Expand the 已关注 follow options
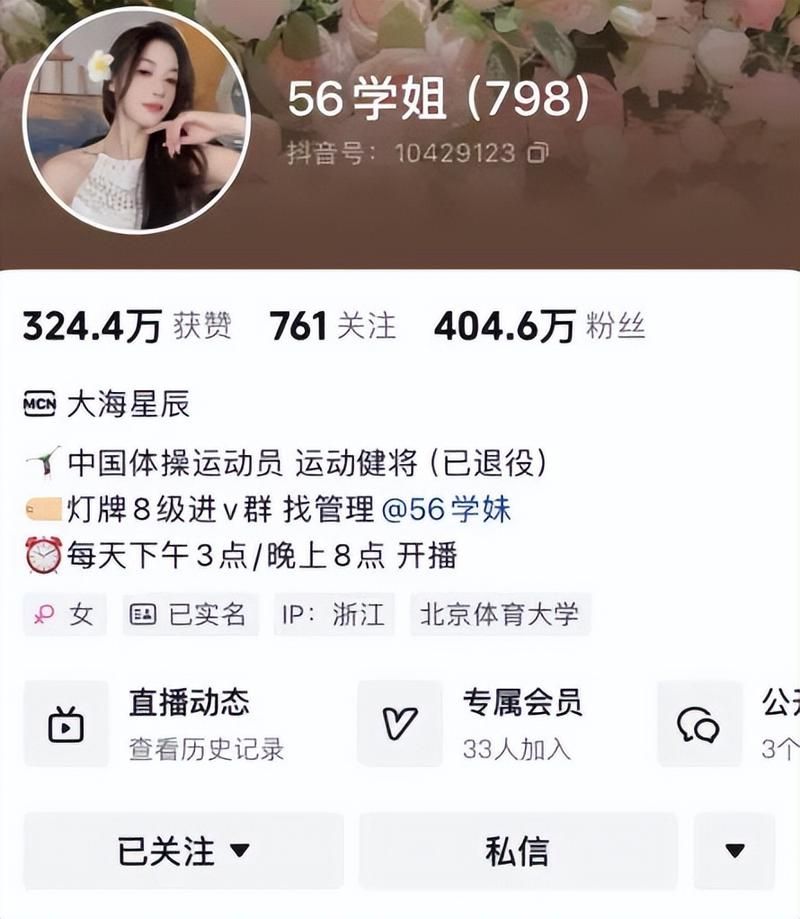The width and height of the screenshot is (800, 919). pyautogui.click(x=183, y=851)
